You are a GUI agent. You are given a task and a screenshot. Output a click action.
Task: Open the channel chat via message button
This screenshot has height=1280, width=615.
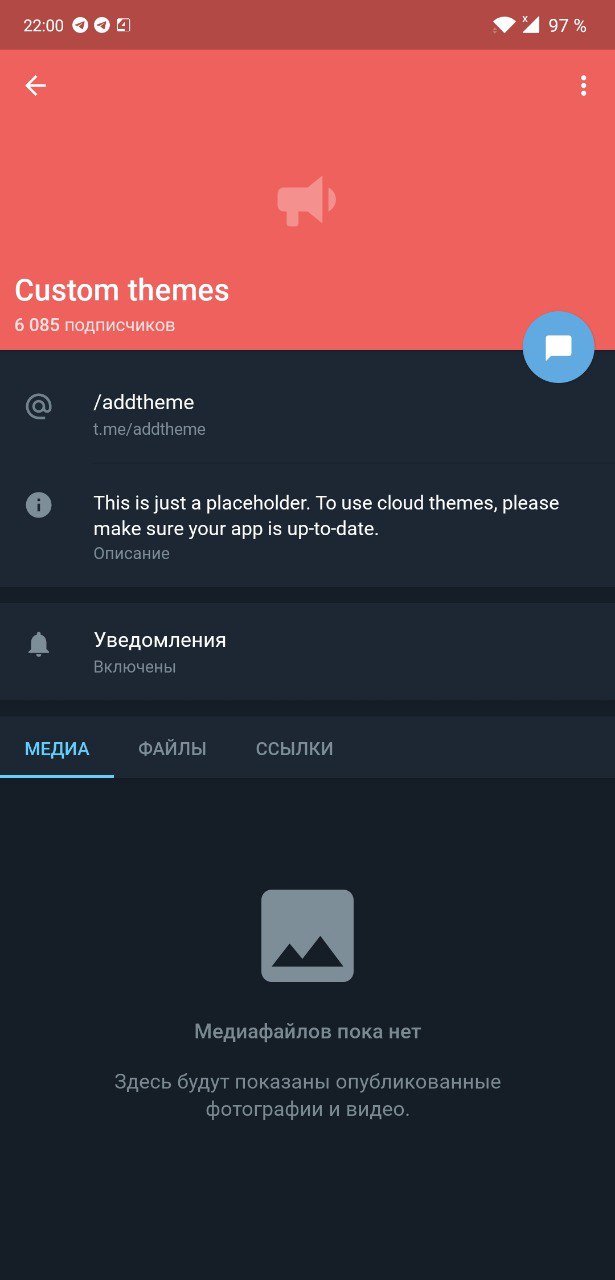[558, 347]
